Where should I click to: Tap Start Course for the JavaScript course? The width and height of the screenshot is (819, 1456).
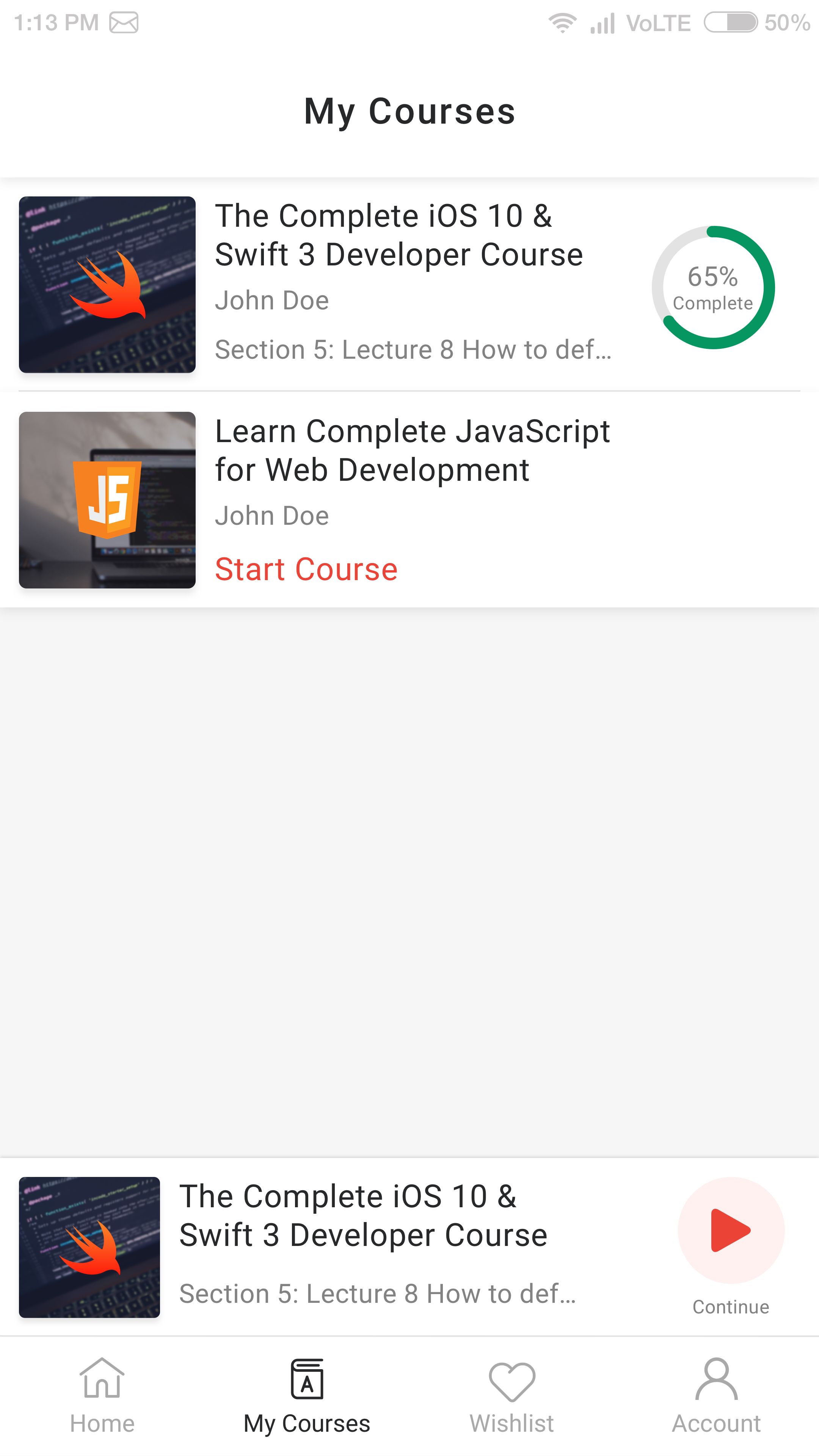point(306,569)
